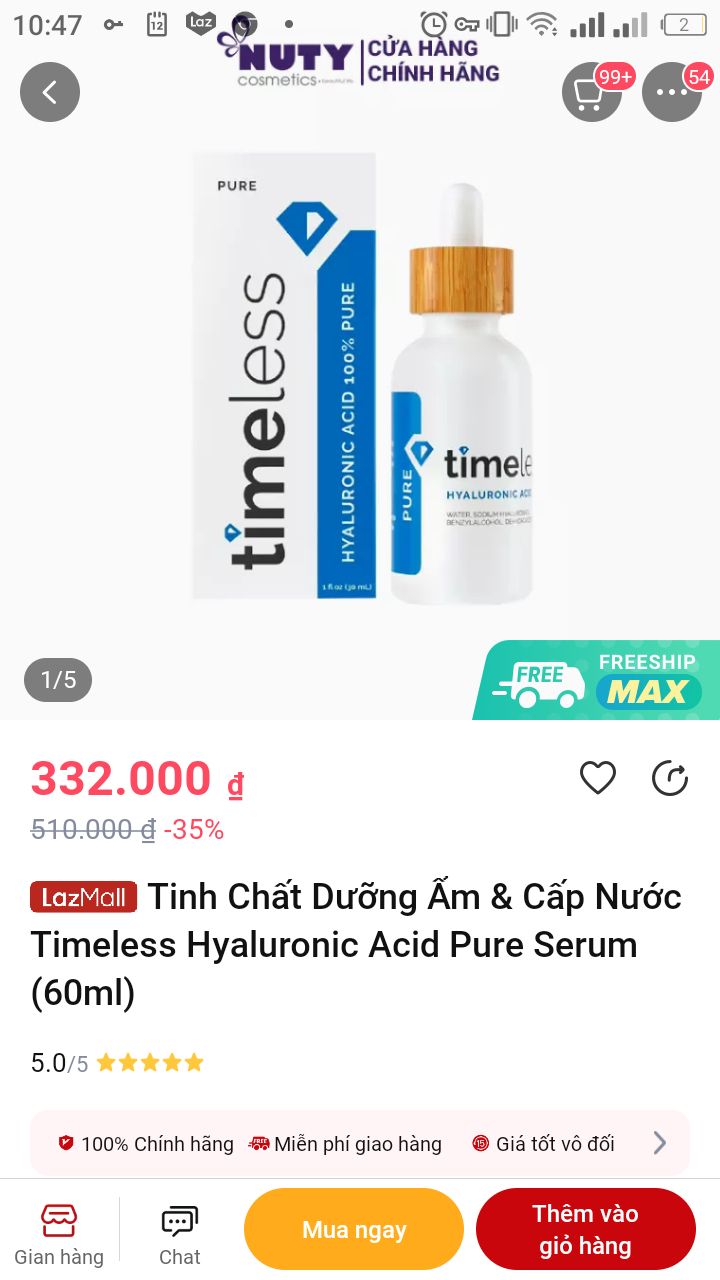Tap Mua ngay to buy now

pyautogui.click(x=354, y=1229)
